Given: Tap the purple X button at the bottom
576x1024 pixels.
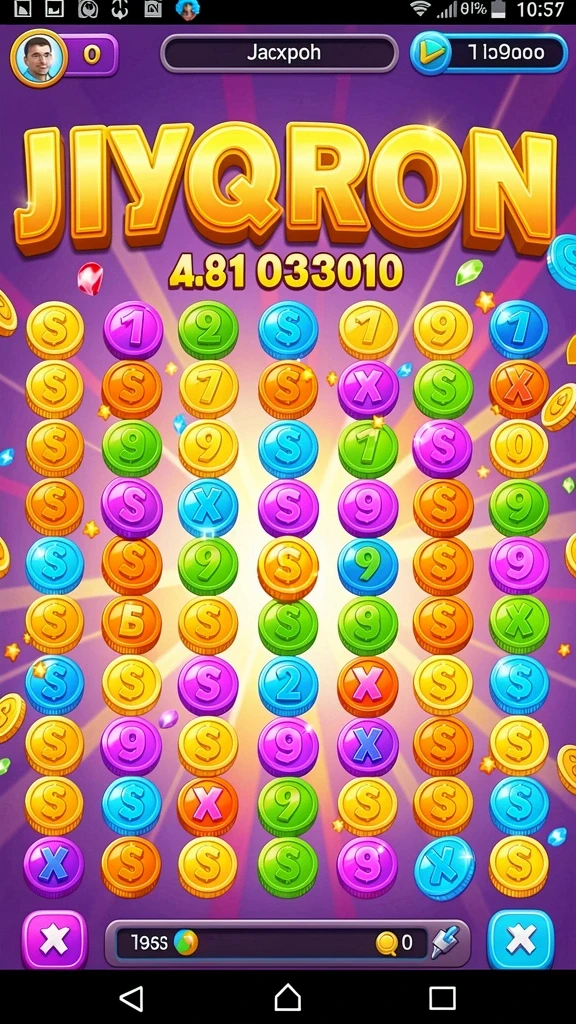Looking at the screenshot, I should 54,940.
